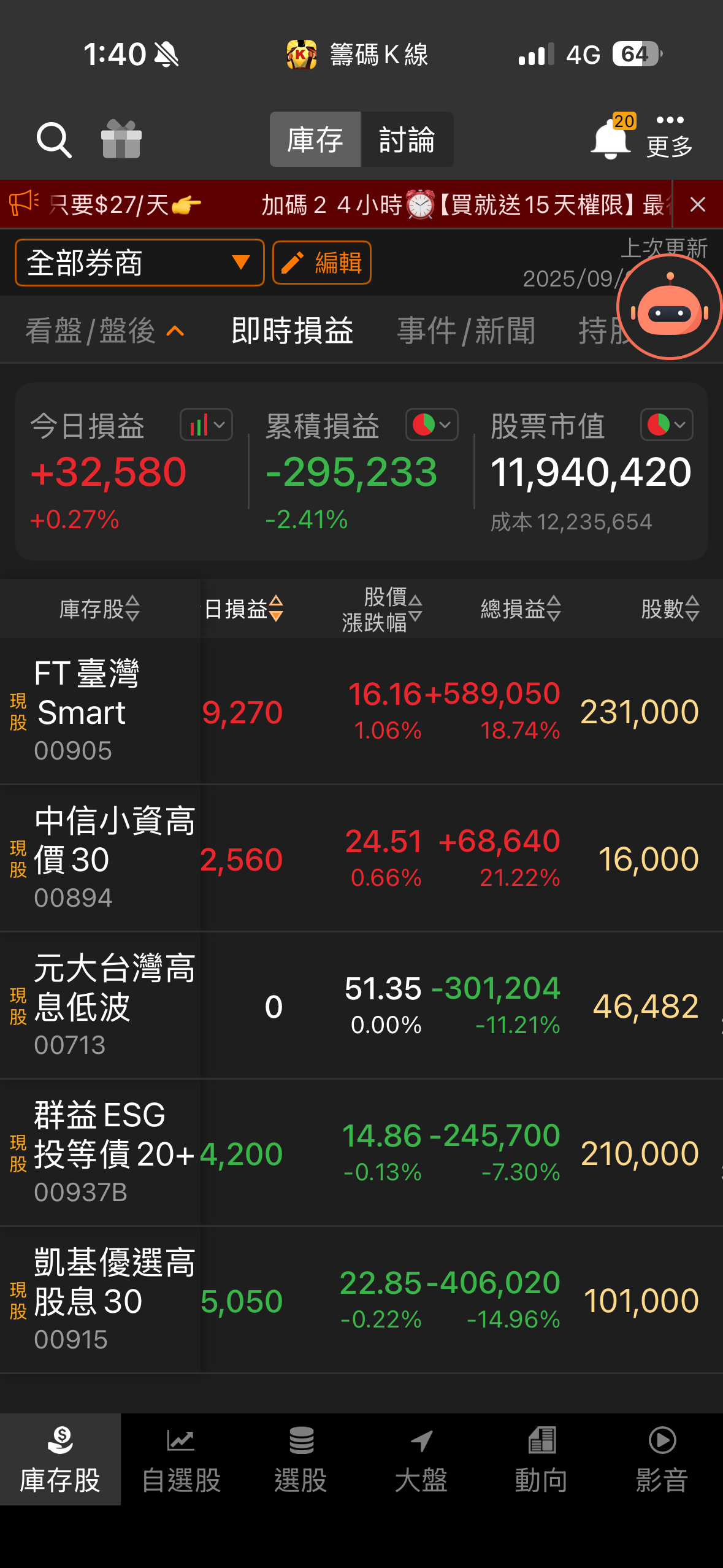Sort the list by 總損益
Screen dimensions: 723x1568
tap(521, 609)
